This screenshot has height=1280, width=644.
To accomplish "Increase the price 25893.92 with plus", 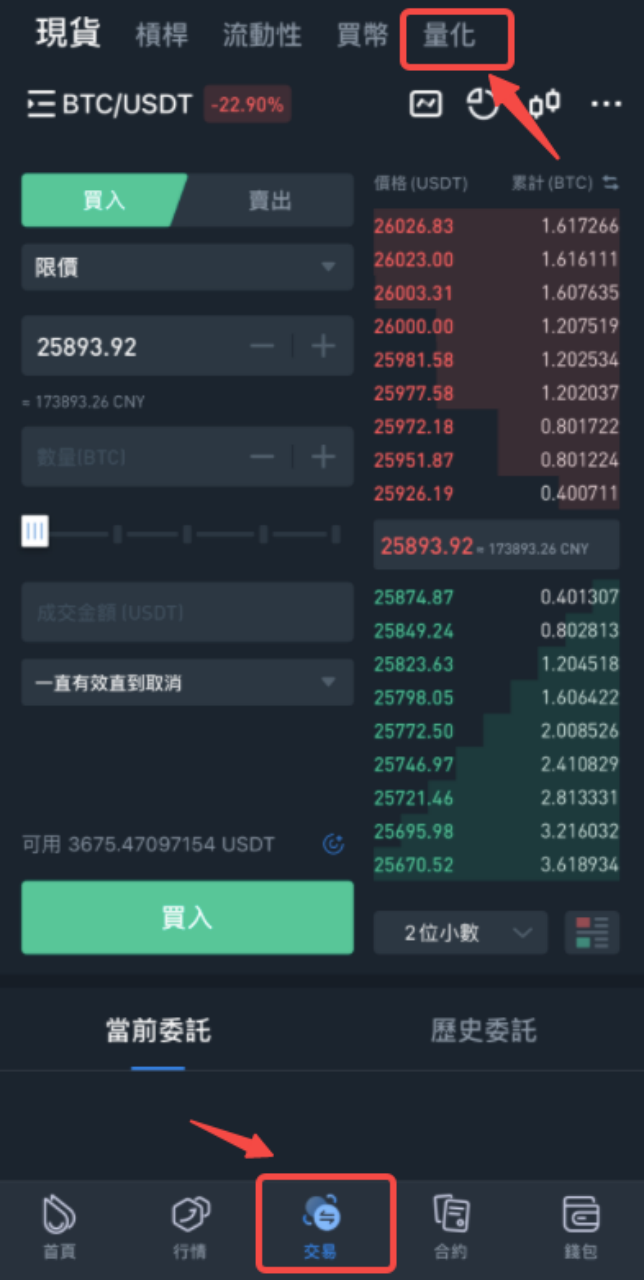I will (323, 346).
